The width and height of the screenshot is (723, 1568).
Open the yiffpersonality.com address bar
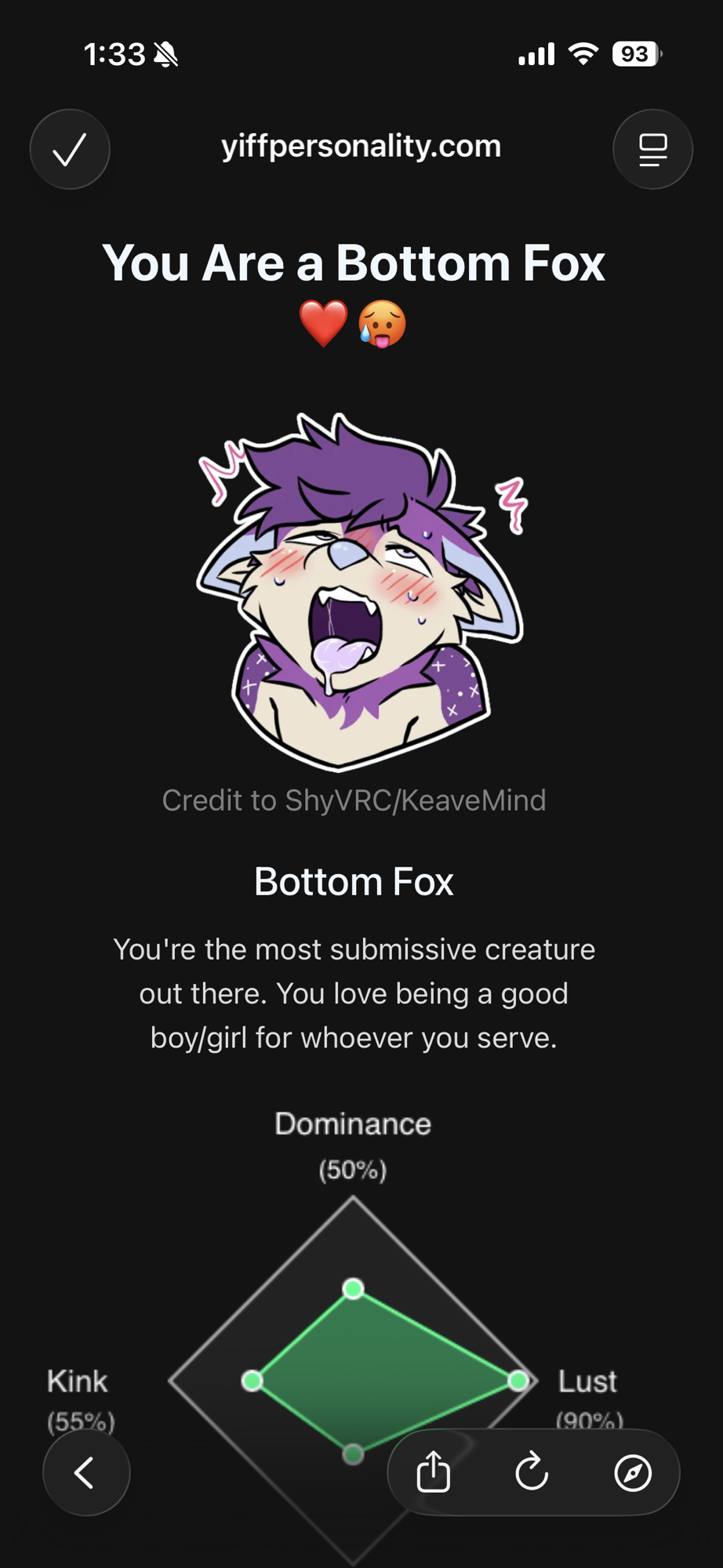[361, 147]
